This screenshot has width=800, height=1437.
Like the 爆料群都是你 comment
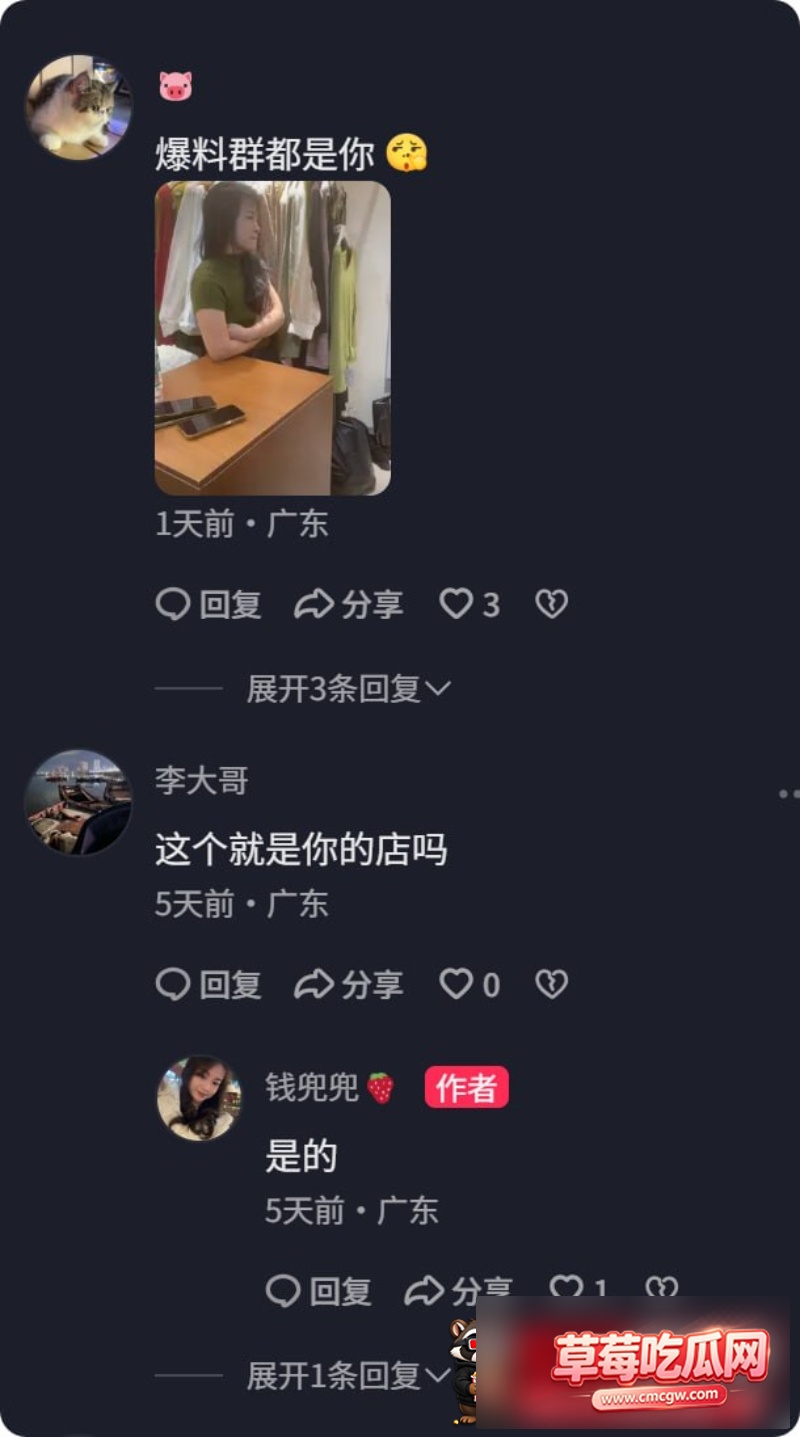pos(469,604)
